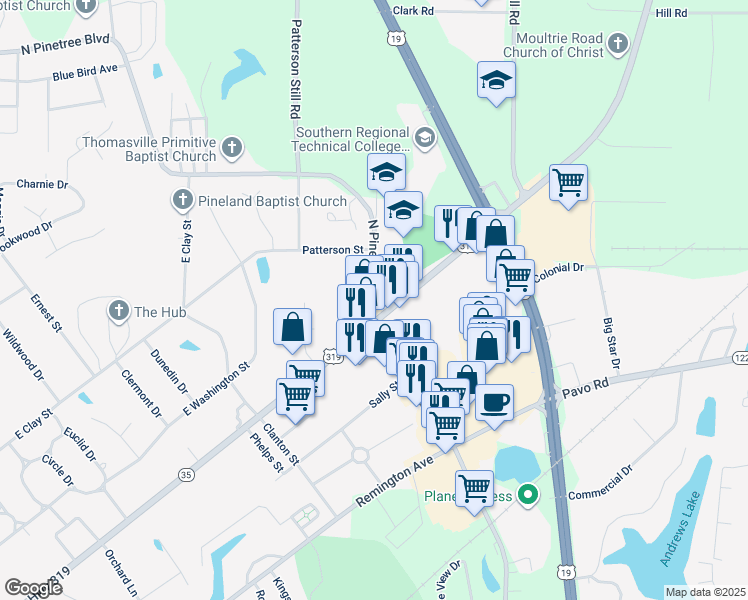This screenshot has width=748, height=600.
Task: Tap the shopping bag marker above E Washington St
Action: [292, 328]
